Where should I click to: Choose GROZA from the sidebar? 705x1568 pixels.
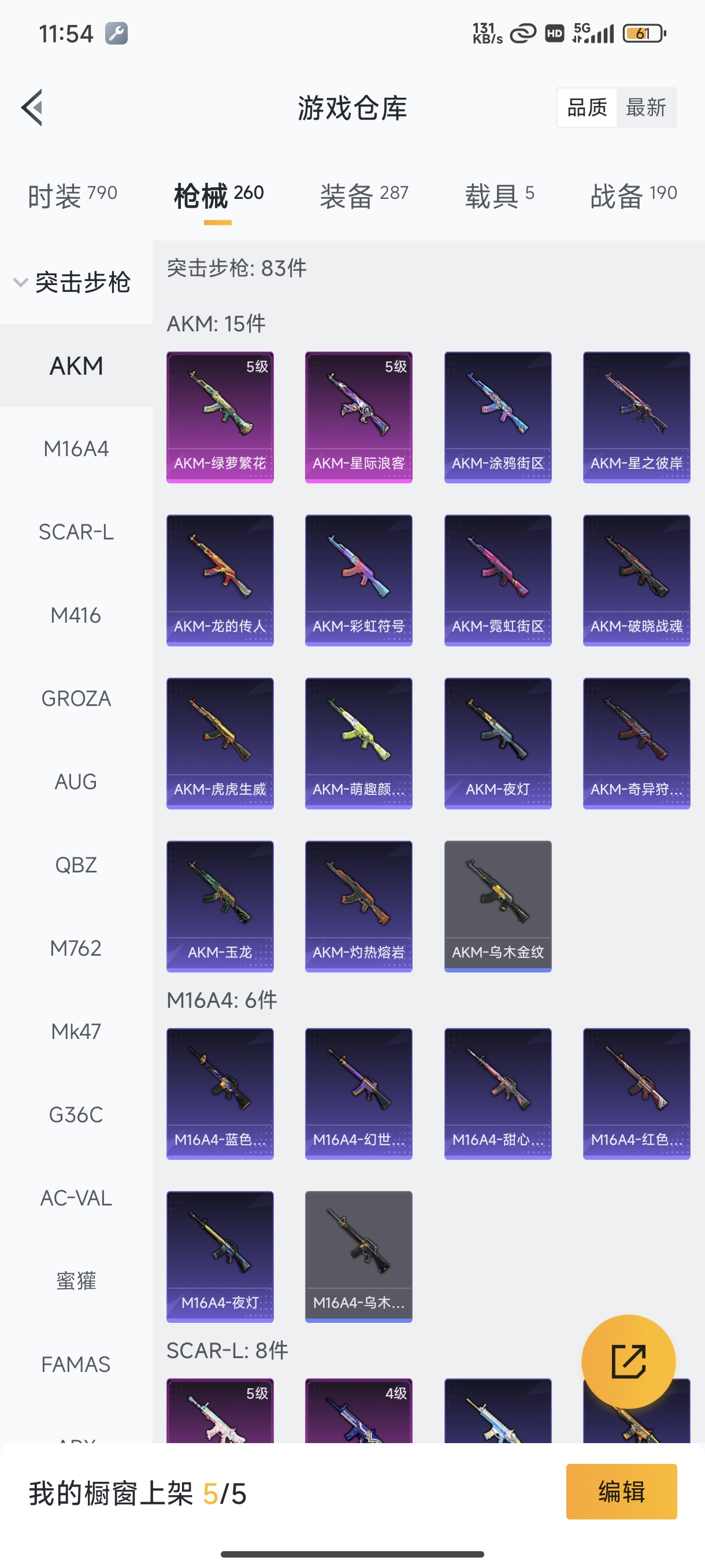pos(76,699)
